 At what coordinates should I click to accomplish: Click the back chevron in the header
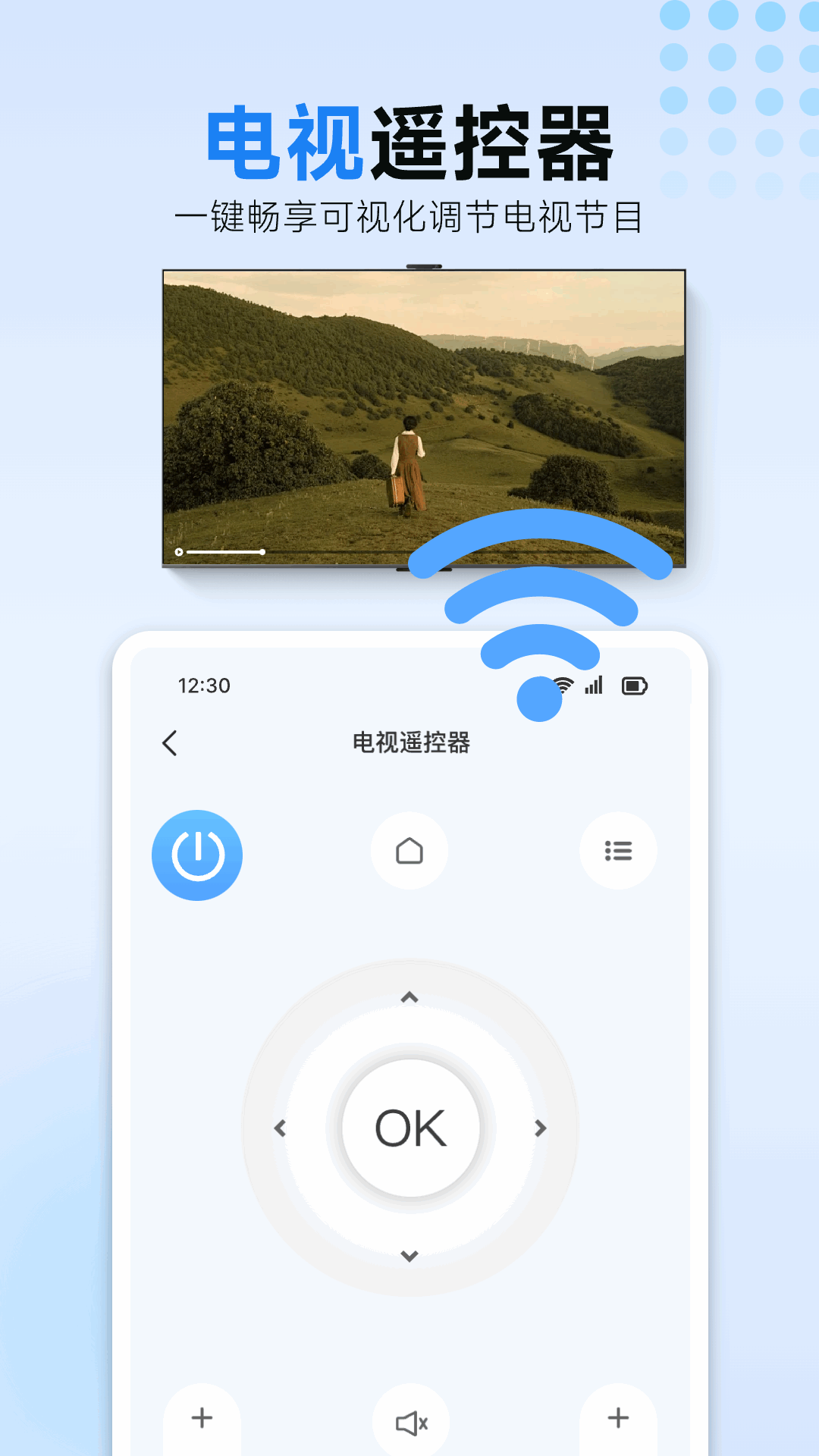click(171, 744)
